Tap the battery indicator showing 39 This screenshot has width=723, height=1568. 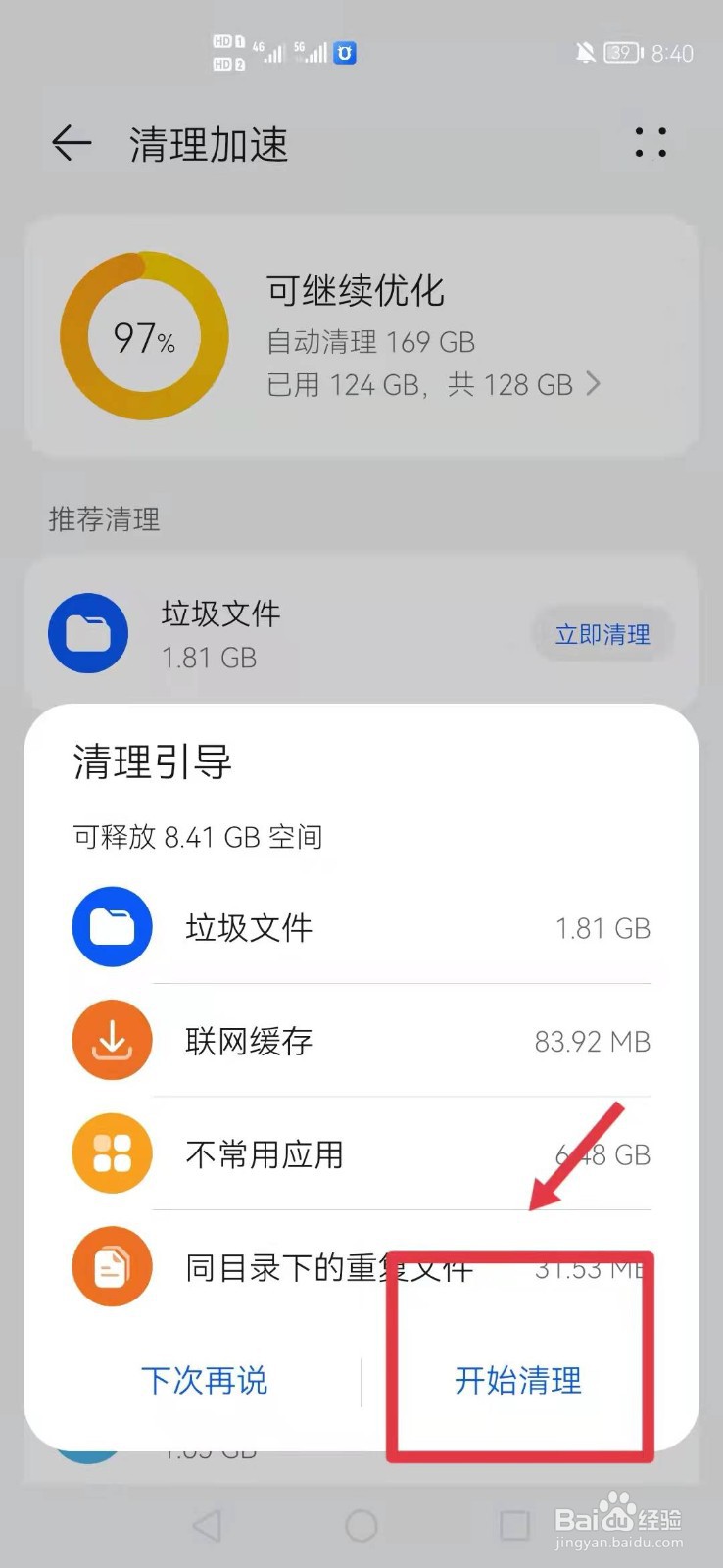621,53
